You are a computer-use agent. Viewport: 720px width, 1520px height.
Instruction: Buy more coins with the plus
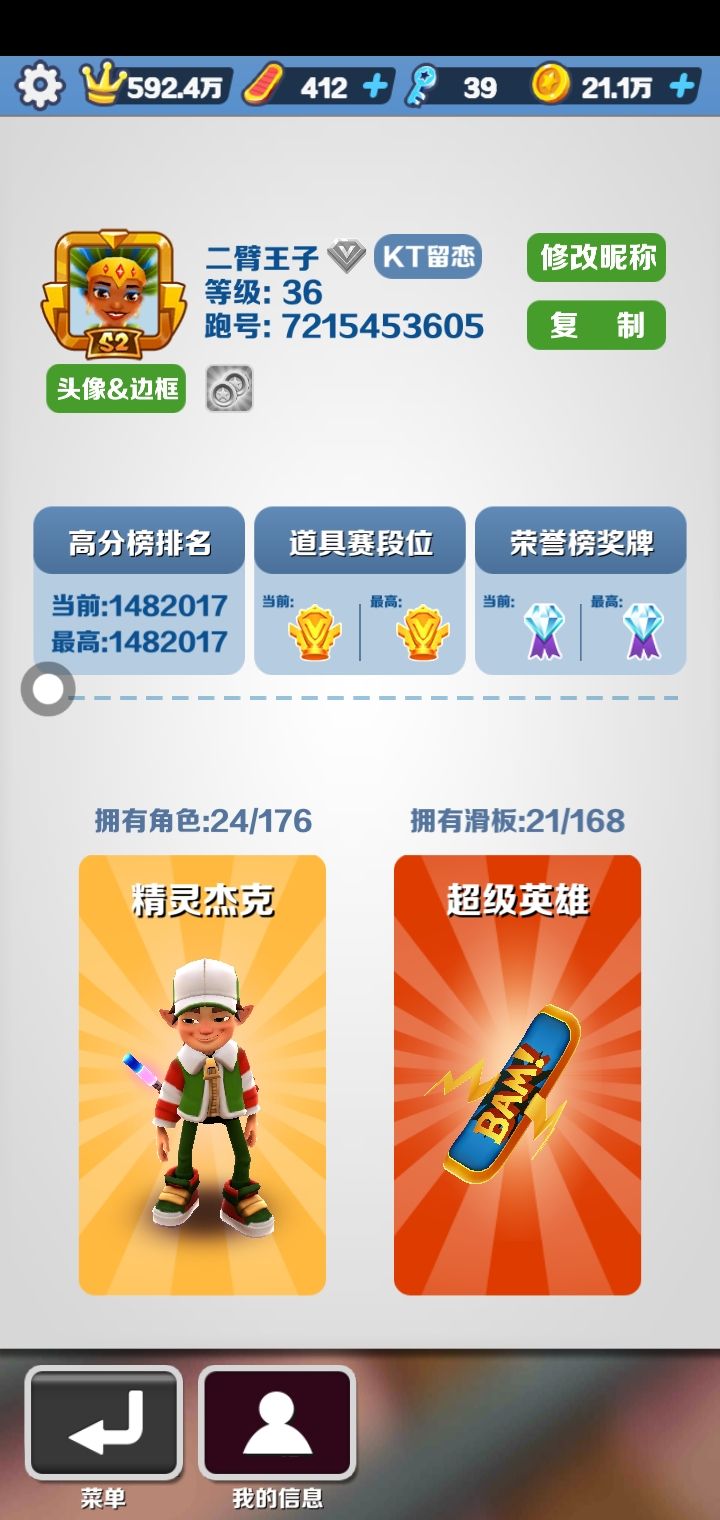point(683,87)
